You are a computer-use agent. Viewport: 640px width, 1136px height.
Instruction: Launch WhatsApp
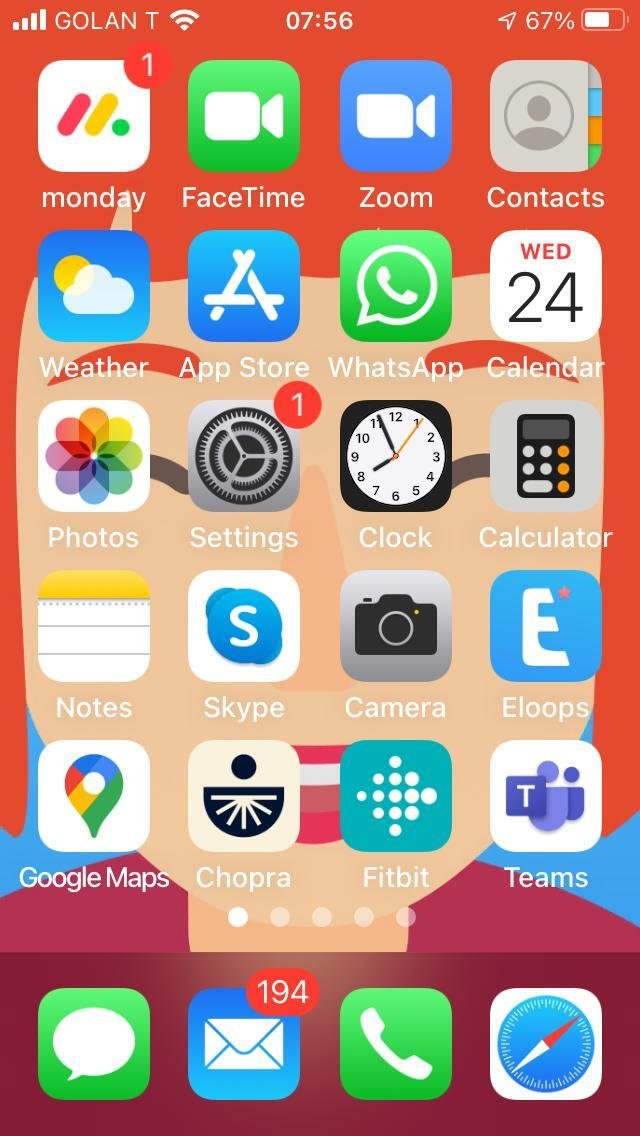click(396, 286)
